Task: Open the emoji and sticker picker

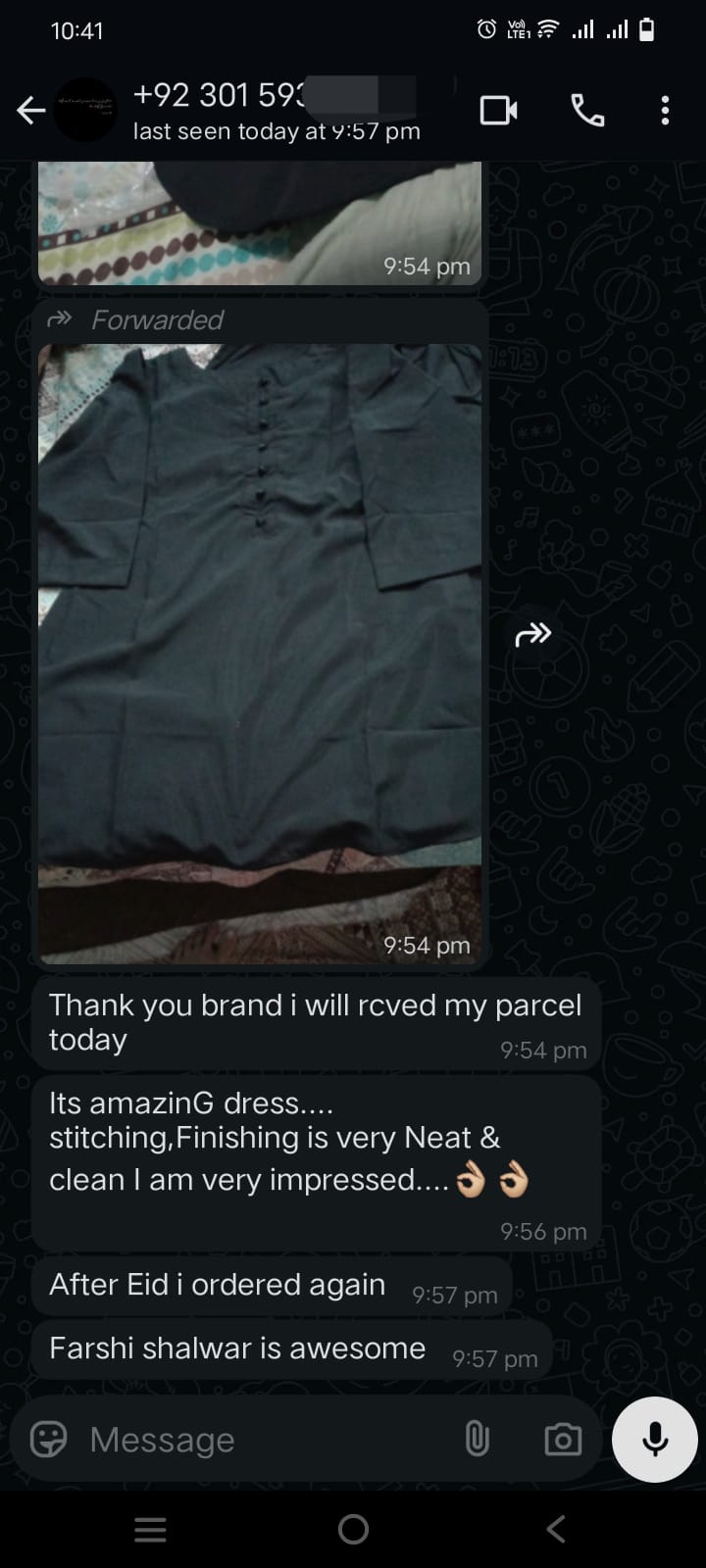Action: point(48,1439)
